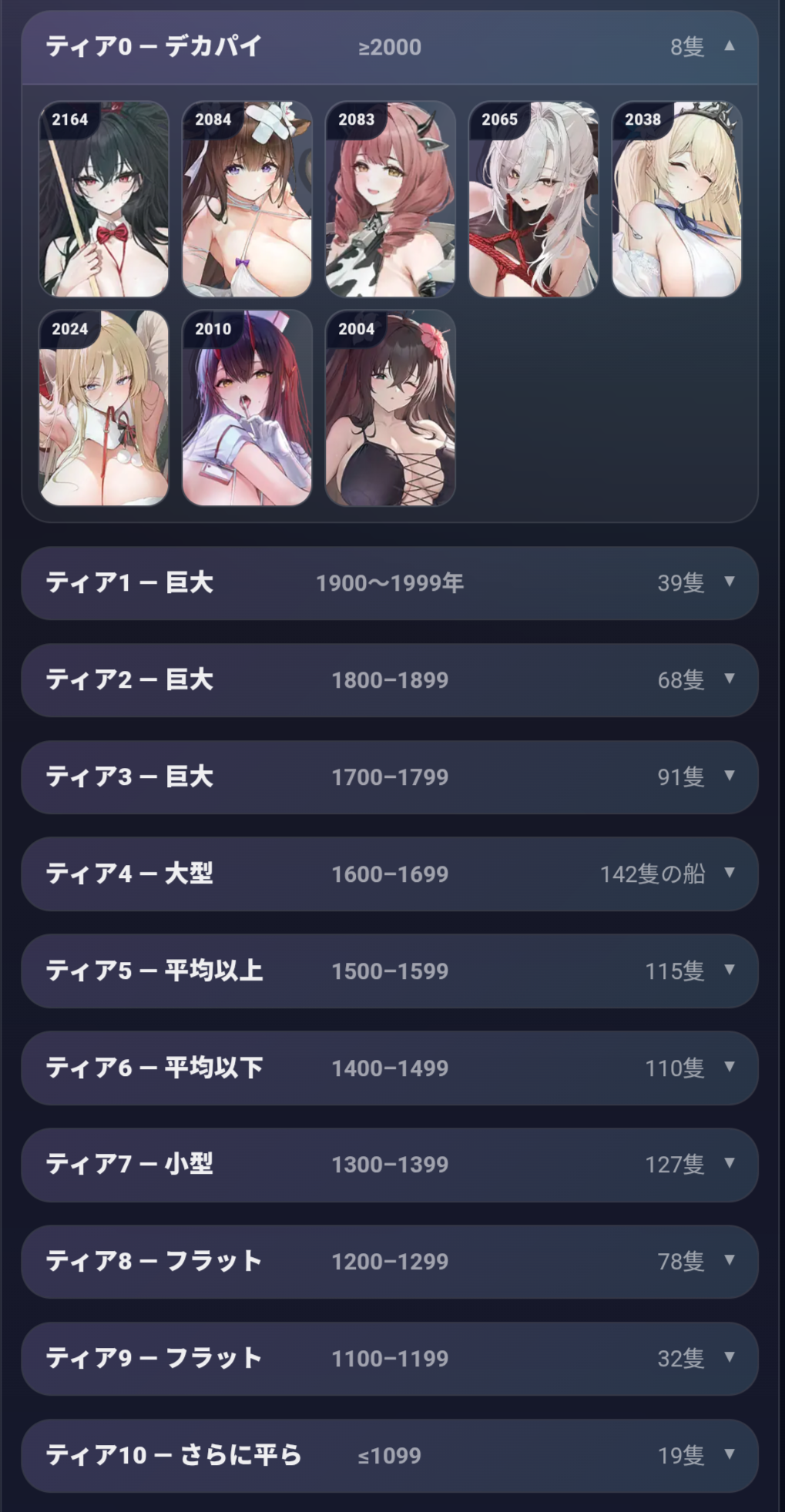
Task: Expand ティア1 – 巨大 with 39 entries
Action: (x=389, y=583)
